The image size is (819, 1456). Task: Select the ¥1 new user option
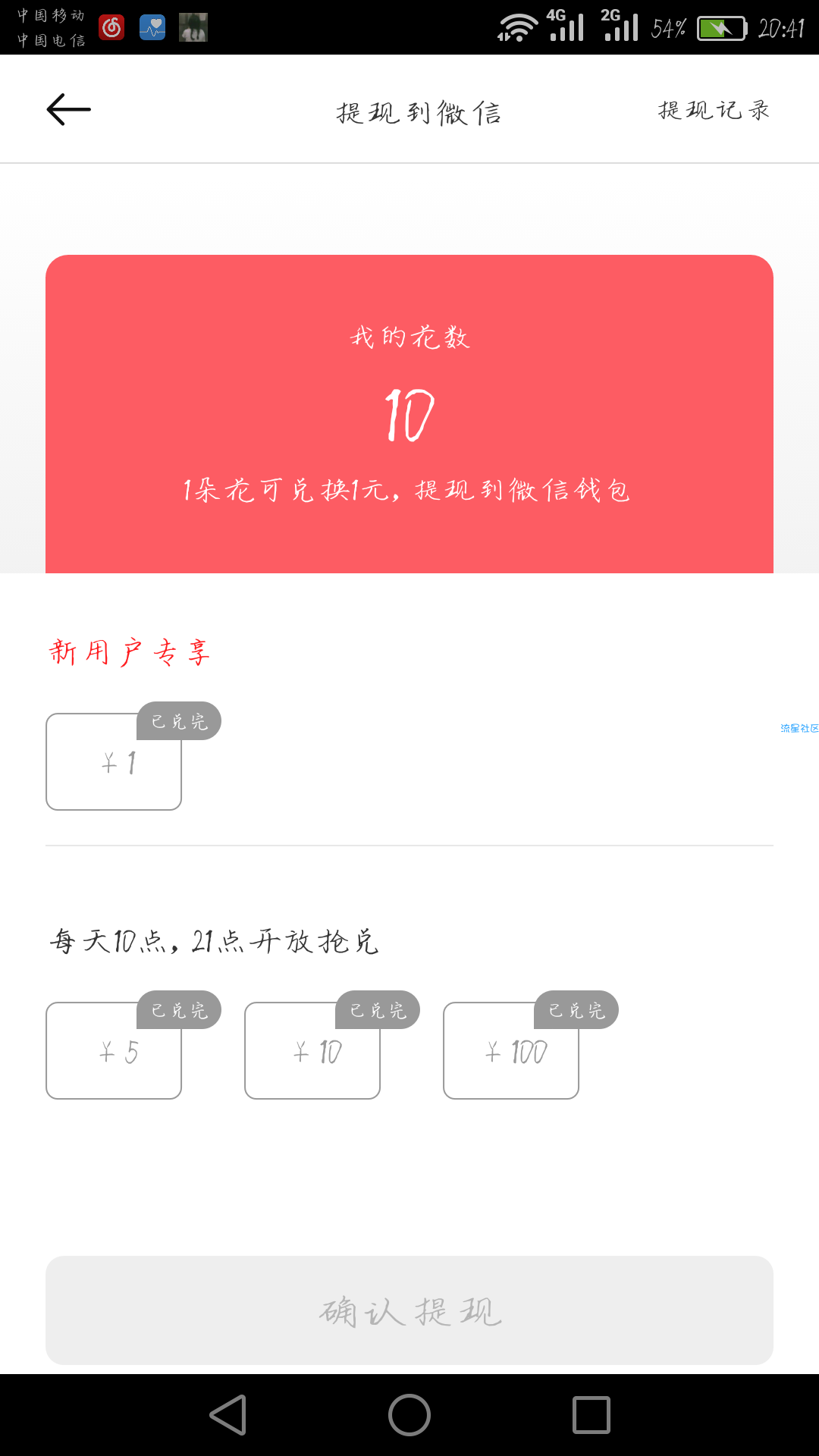pos(114,762)
